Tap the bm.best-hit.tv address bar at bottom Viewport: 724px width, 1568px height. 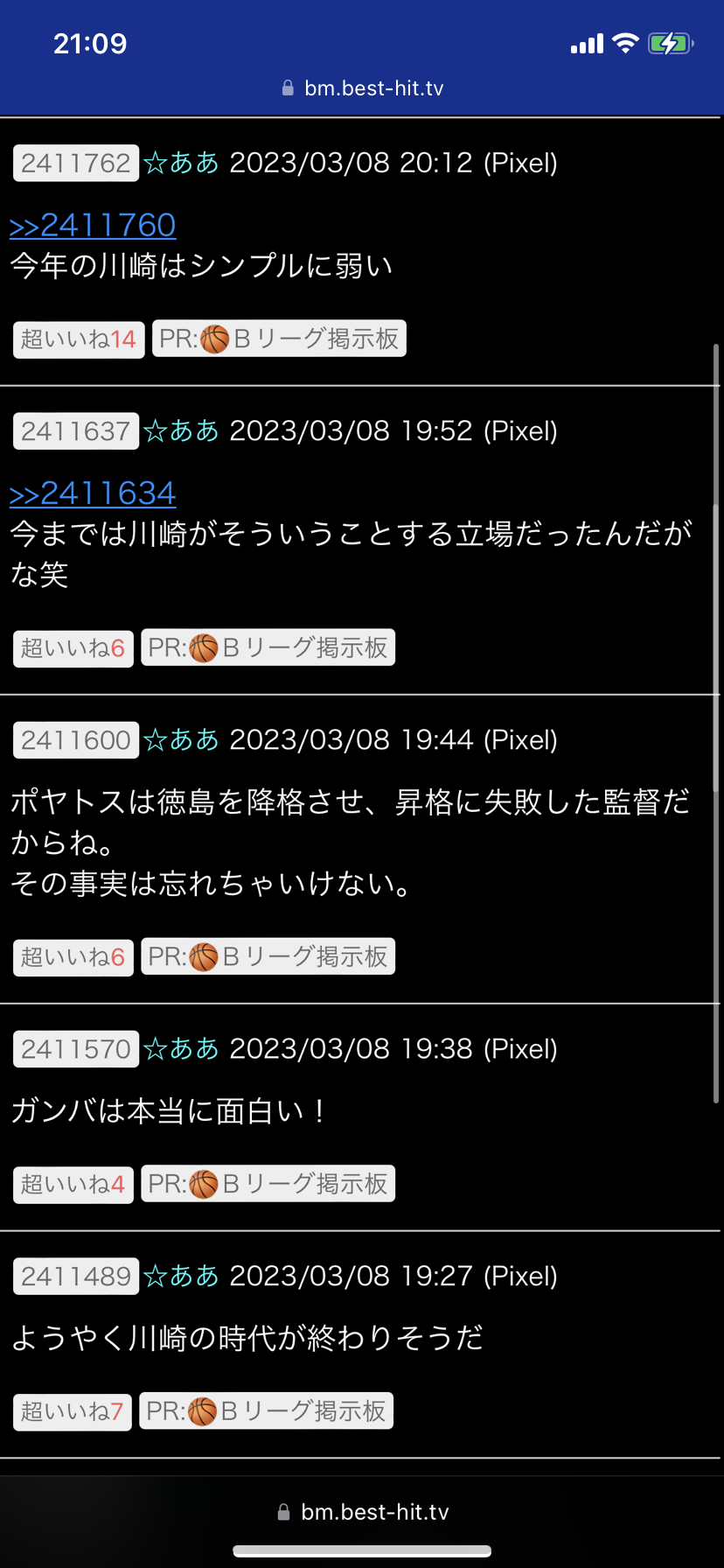point(362,1512)
